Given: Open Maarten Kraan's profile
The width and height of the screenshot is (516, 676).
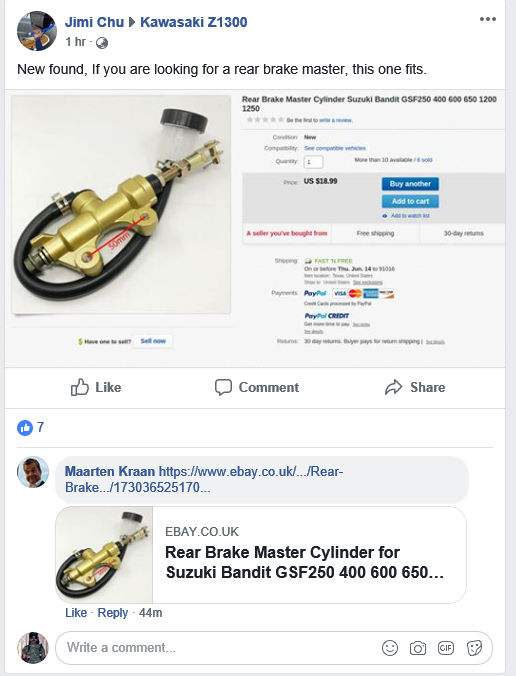Looking at the screenshot, I should pos(109,471).
